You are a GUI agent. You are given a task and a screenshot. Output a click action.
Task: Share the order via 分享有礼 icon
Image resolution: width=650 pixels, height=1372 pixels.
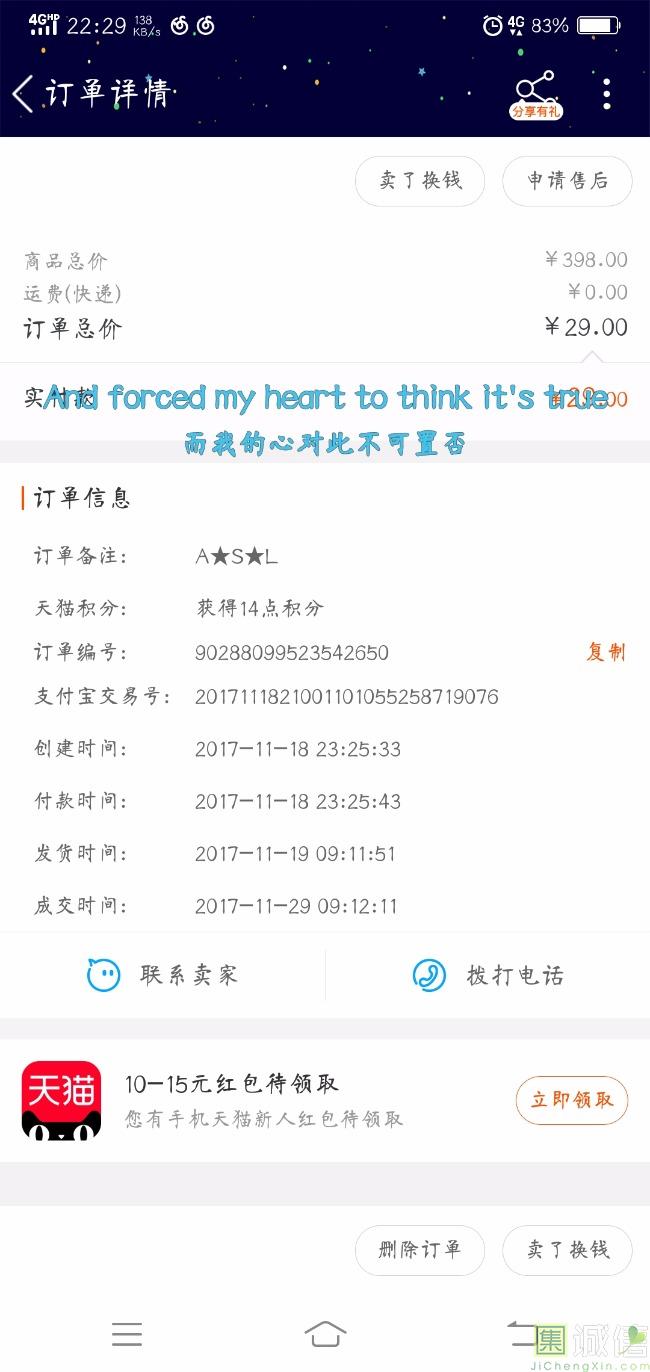coord(536,95)
